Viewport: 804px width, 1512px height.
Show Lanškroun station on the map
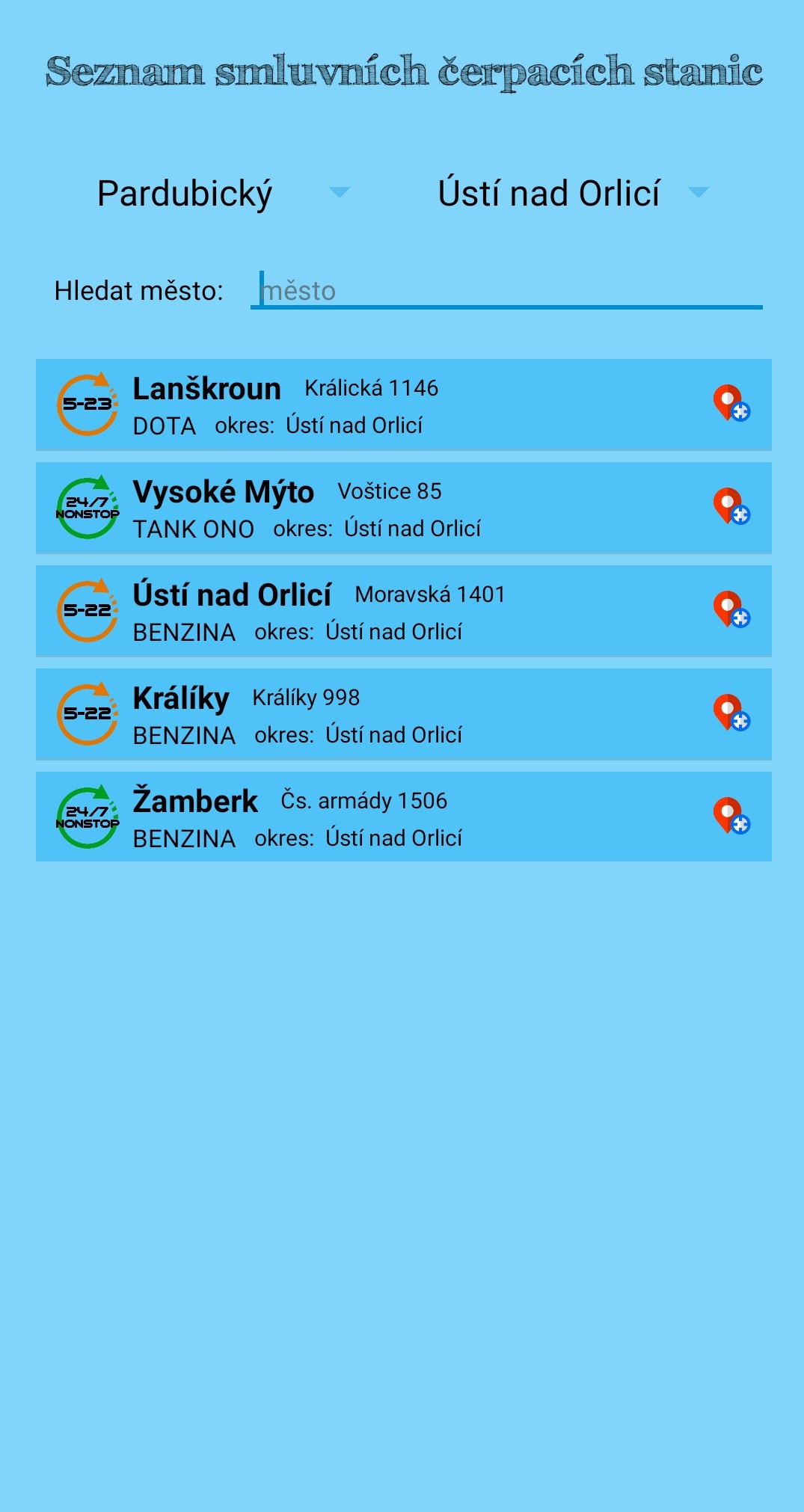(731, 404)
